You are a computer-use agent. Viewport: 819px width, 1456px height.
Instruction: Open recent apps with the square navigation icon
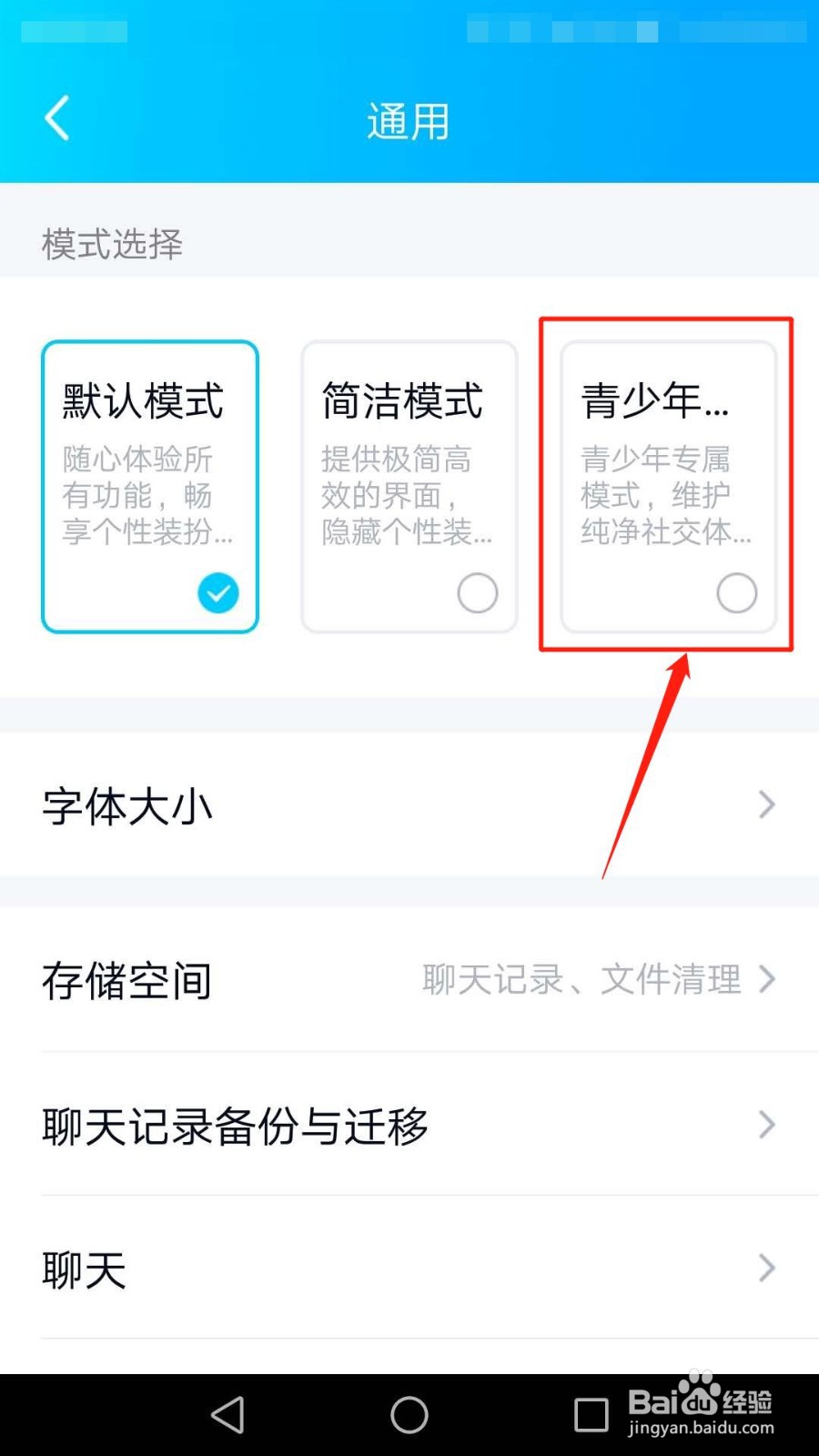point(592,1416)
